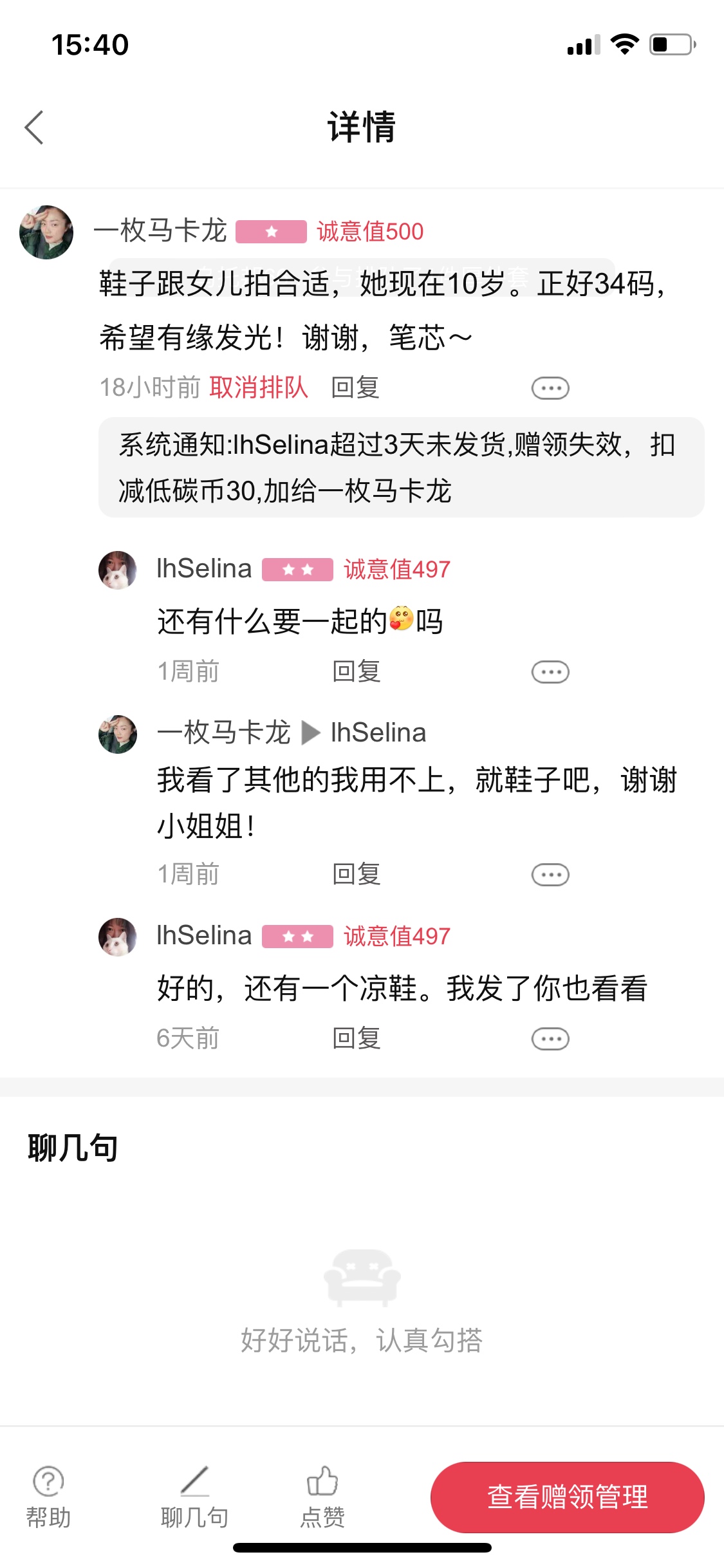This screenshot has width=724, height=1568.
Task: Open 帮助 help in bottom bar
Action: click(48, 1497)
